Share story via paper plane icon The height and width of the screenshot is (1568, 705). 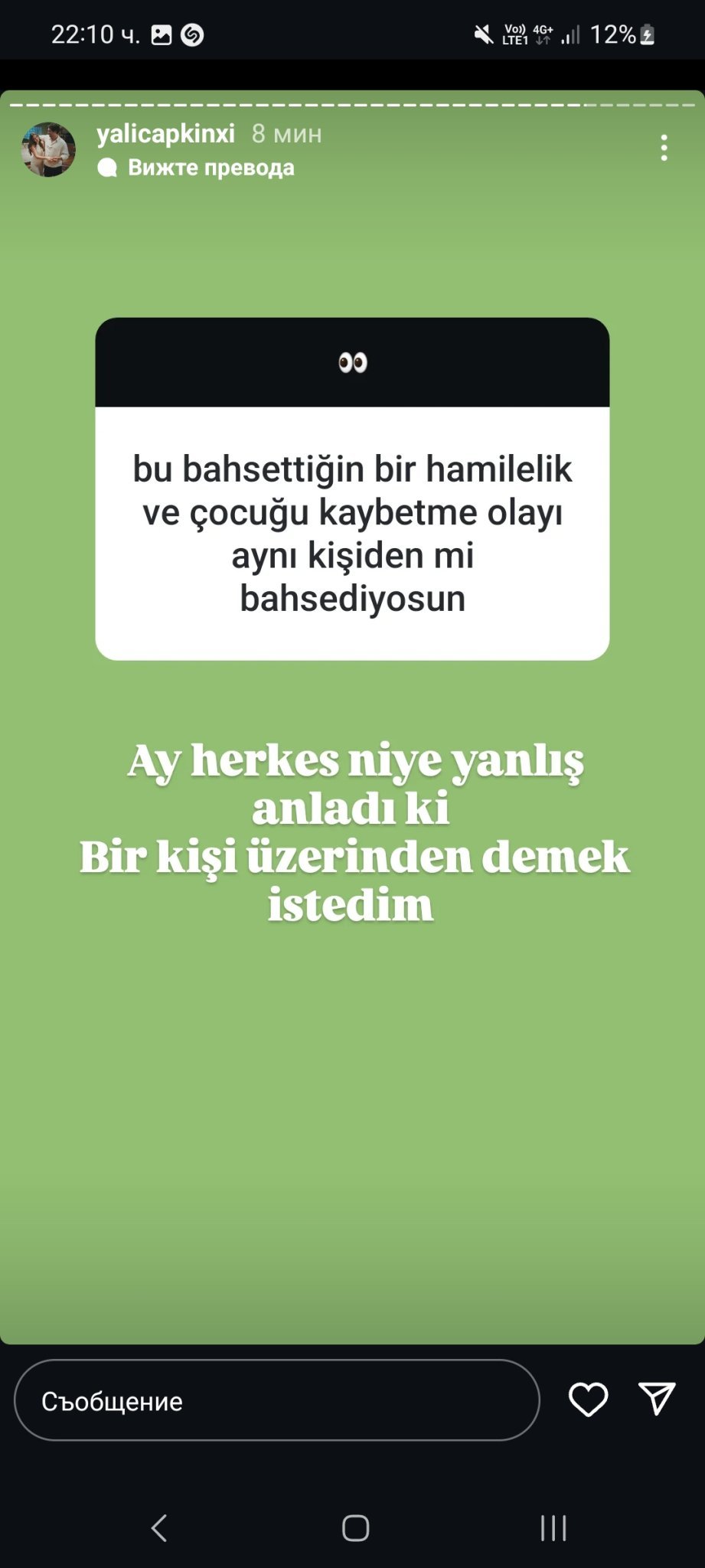(x=657, y=1400)
